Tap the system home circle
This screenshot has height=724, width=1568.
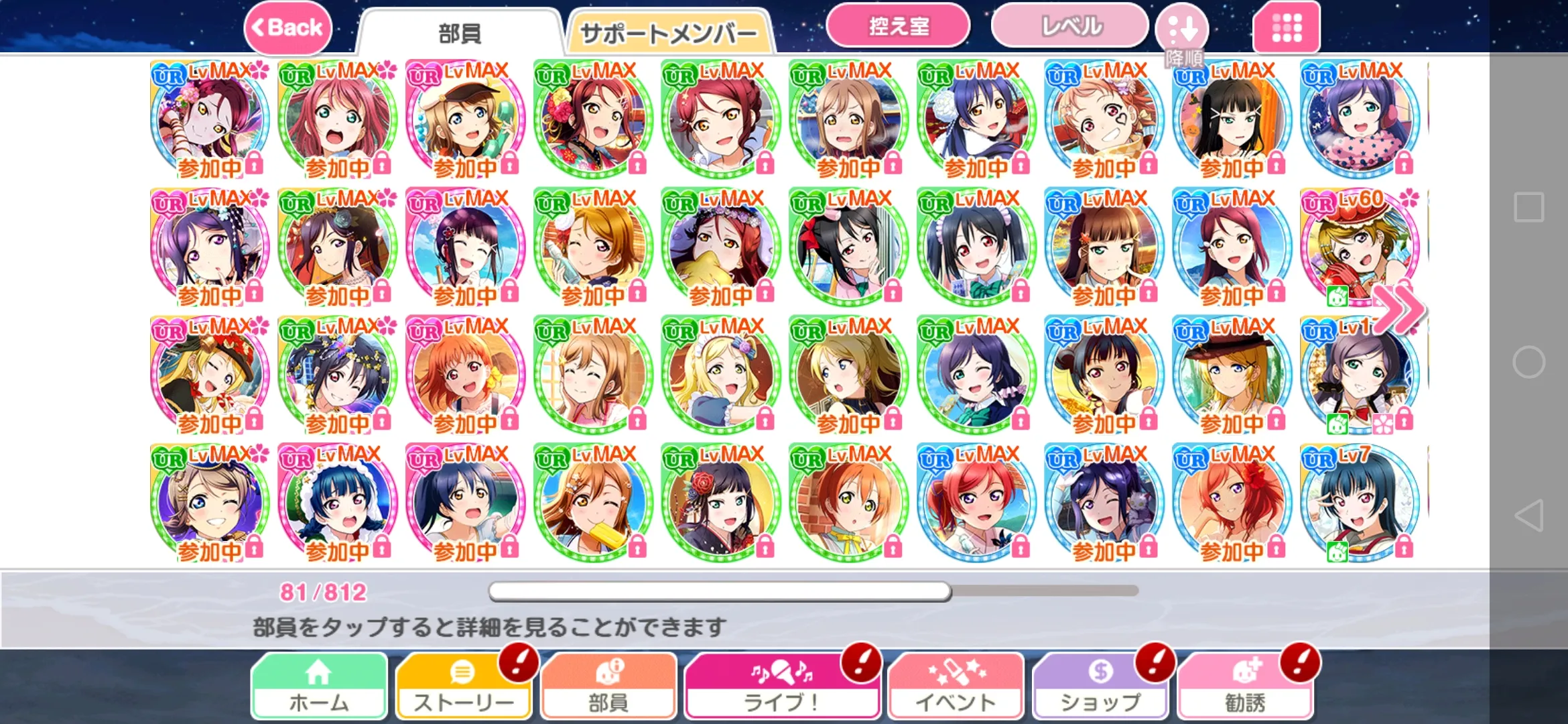point(1529,362)
